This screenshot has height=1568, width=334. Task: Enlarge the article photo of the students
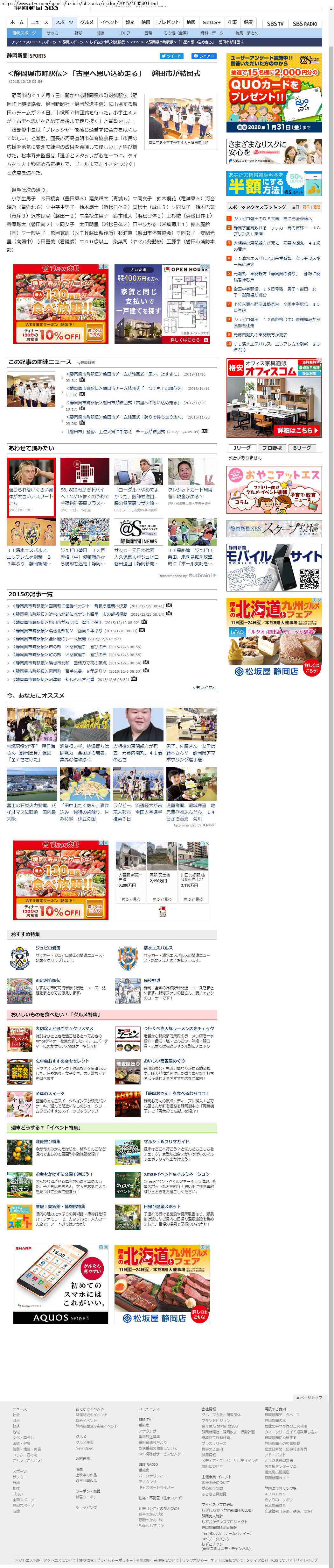(181, 118)
